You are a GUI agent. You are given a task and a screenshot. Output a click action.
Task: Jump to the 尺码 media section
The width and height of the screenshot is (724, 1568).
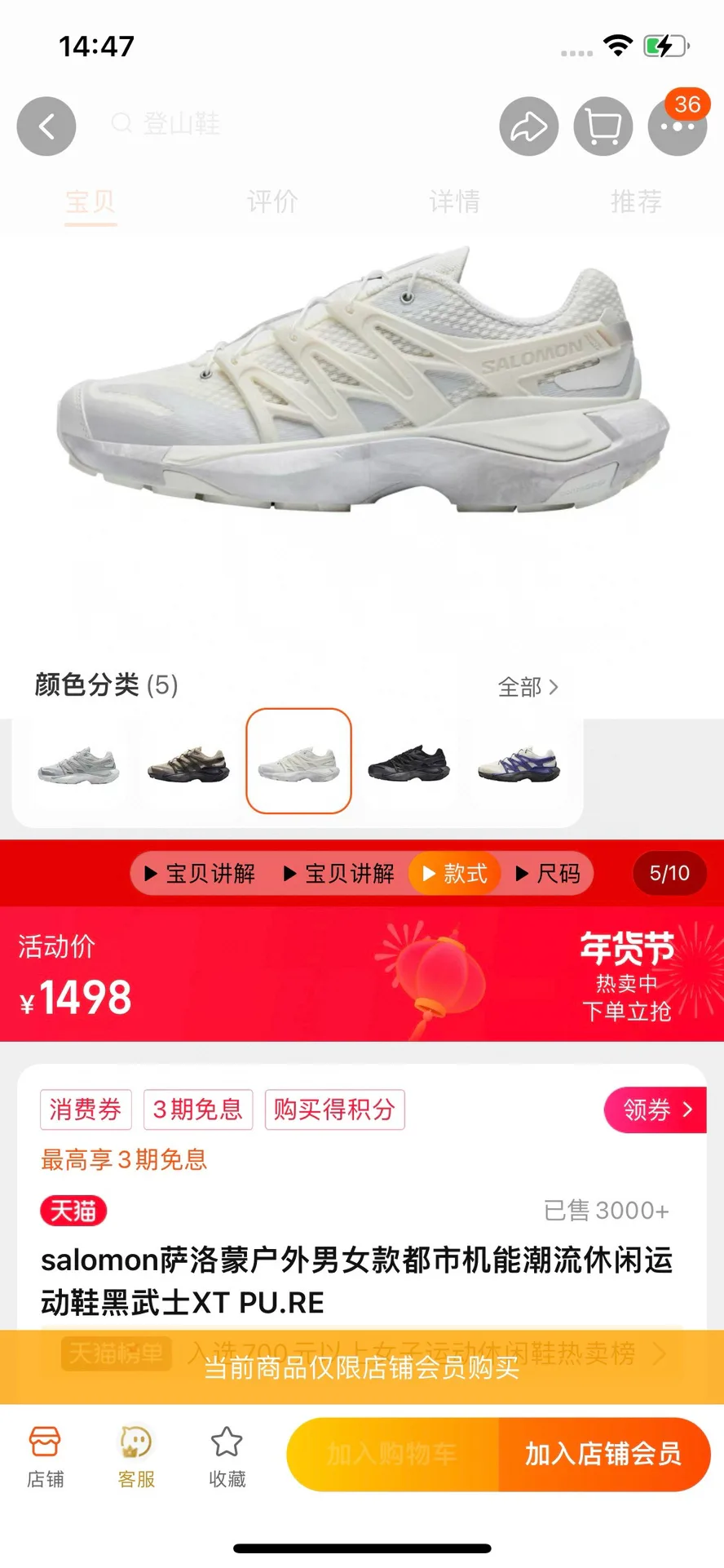pyautogui.click(x=548, y=874)
